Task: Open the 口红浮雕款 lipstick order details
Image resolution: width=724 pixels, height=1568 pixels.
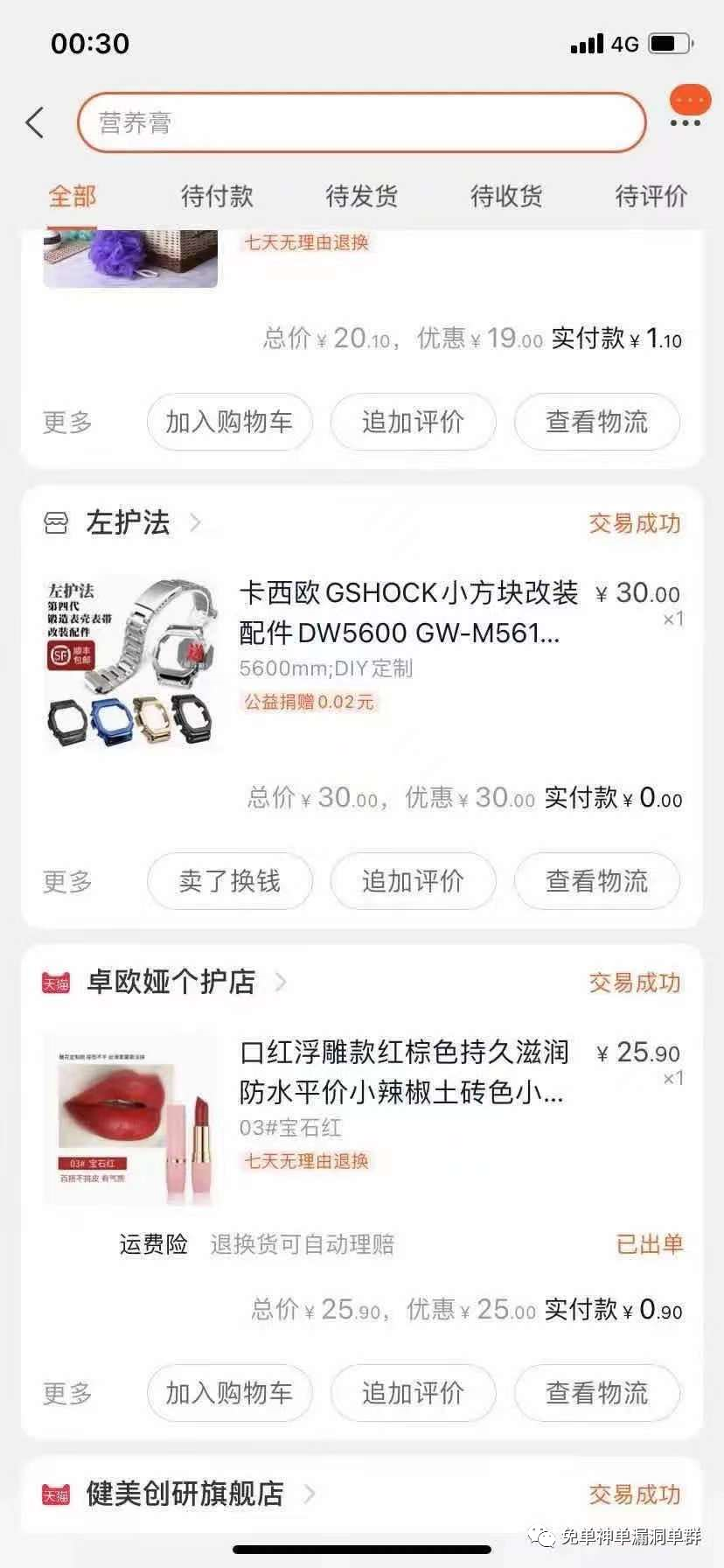Action: click(x=402, y=1073)
